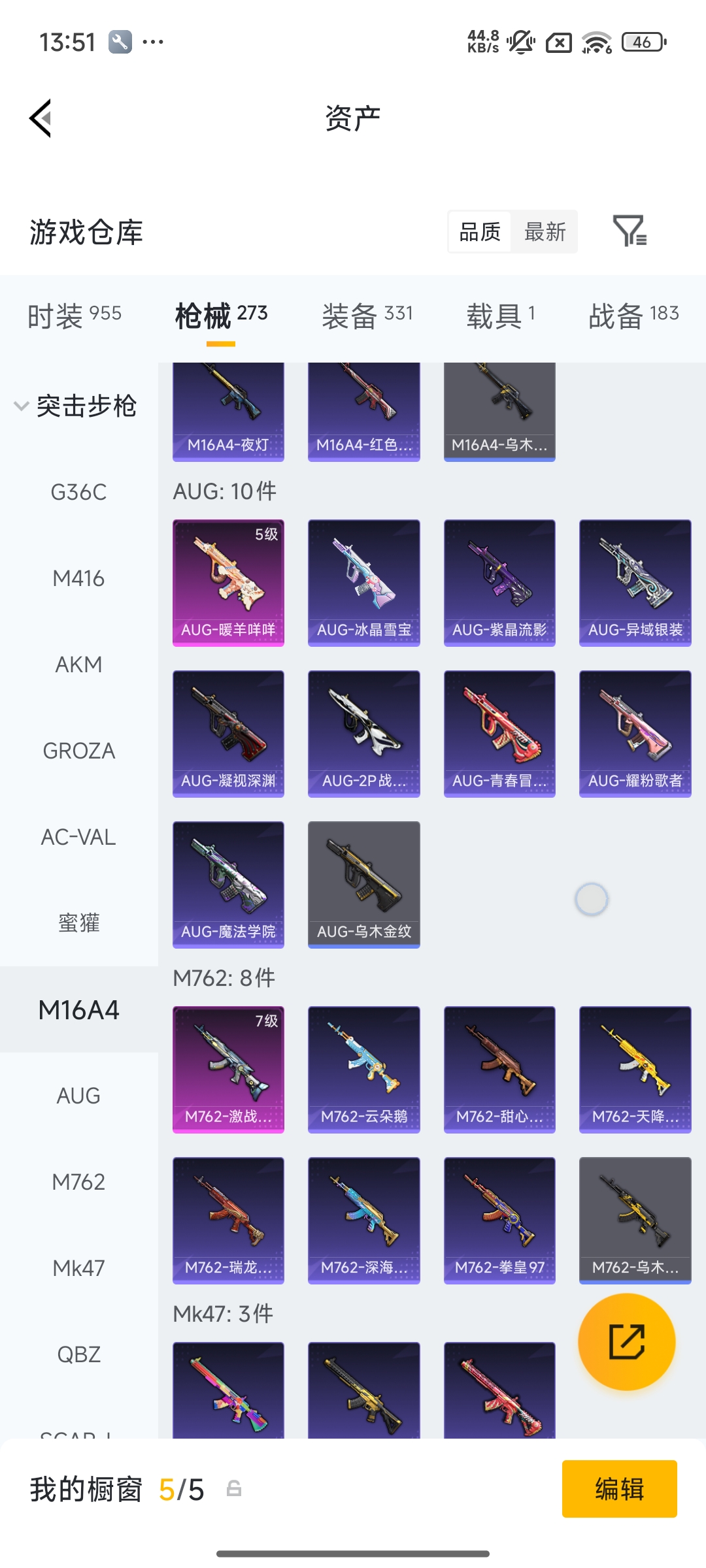Switch to the 装备 tab

click(x=367, y=316)
